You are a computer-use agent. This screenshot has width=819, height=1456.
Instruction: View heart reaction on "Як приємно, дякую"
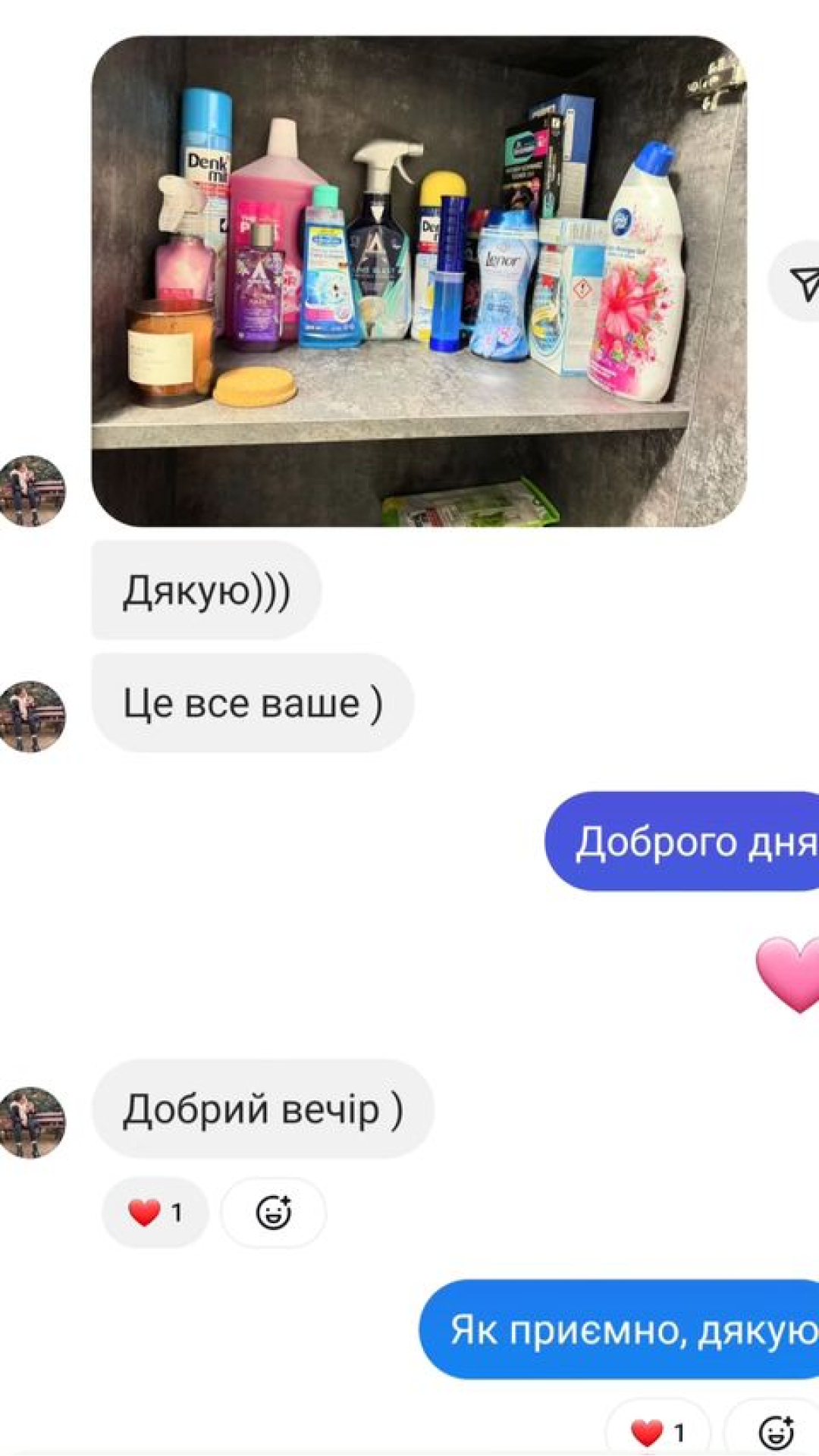(657, 1432)
